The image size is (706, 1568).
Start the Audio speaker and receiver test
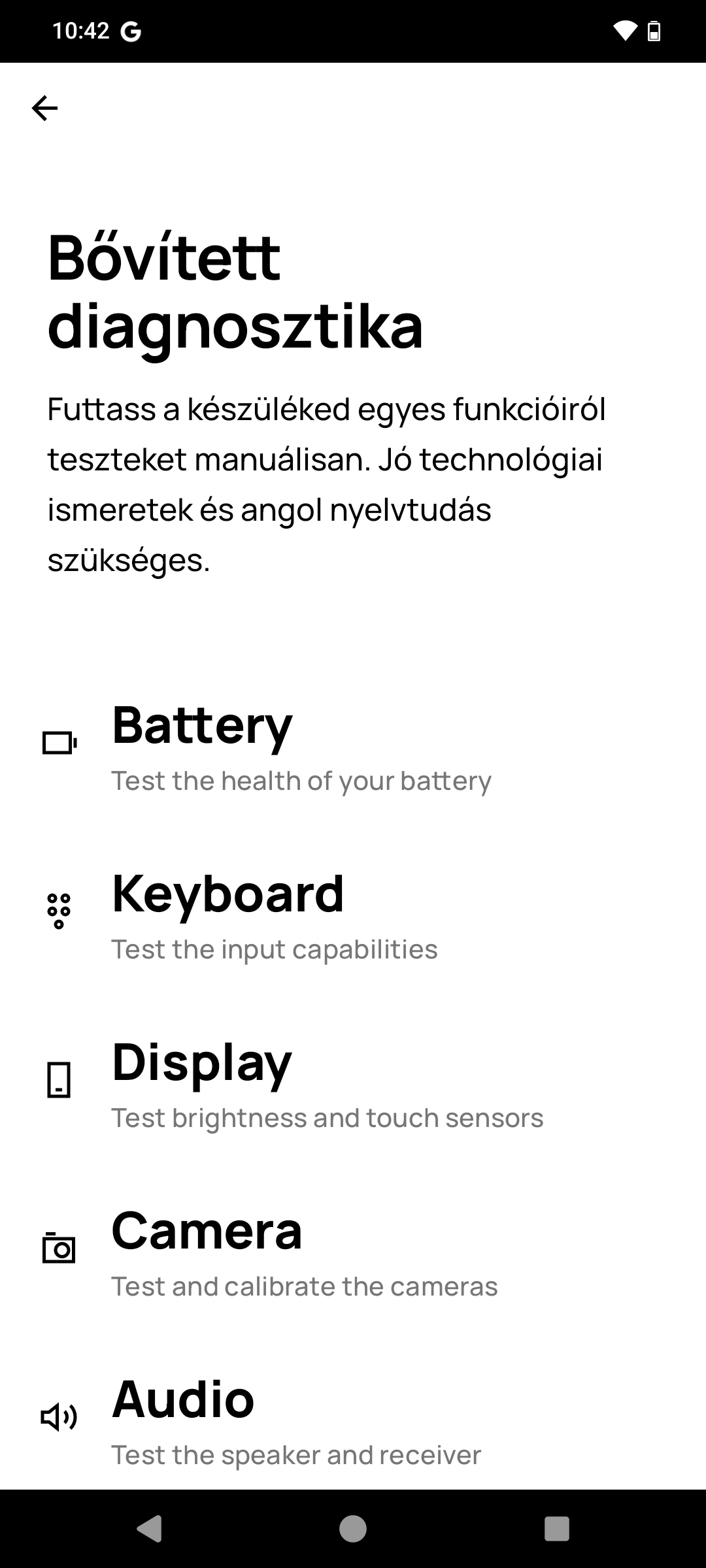point(353,1419)
